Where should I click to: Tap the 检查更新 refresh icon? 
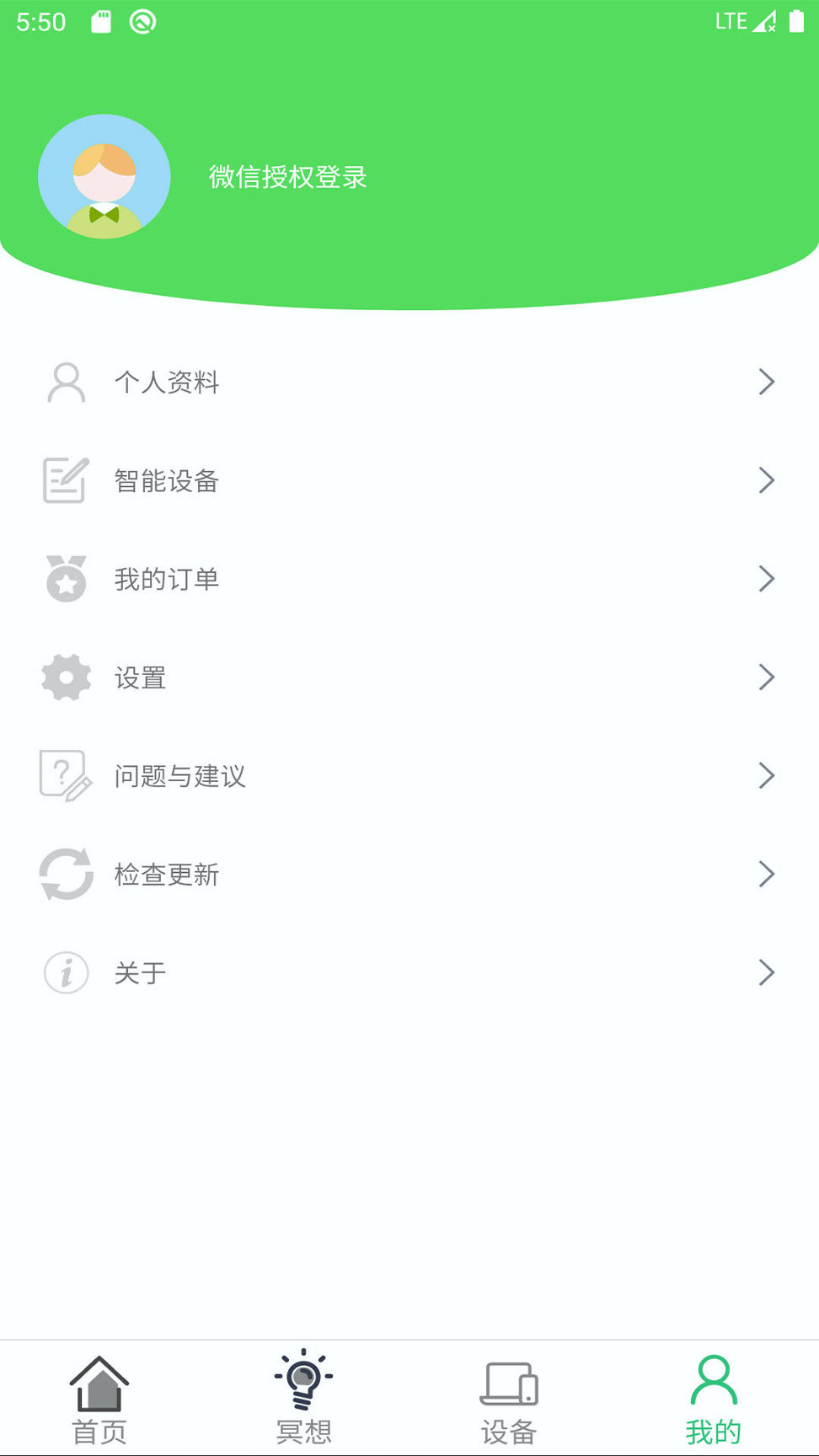coord(65,874)
